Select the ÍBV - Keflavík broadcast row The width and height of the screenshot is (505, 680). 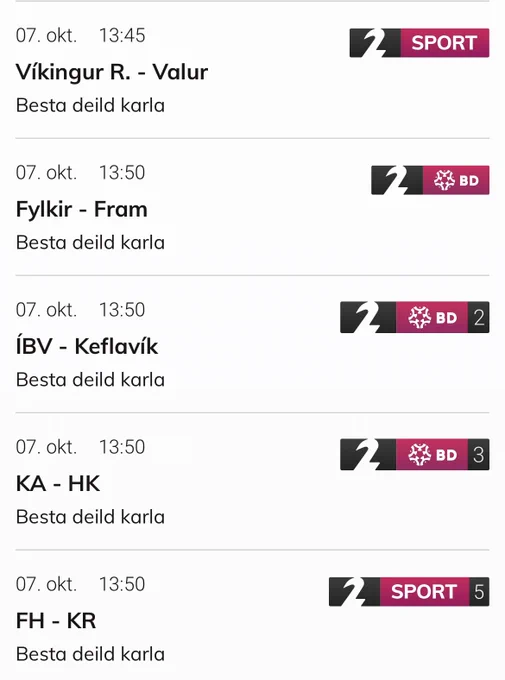tap(252, 344)
